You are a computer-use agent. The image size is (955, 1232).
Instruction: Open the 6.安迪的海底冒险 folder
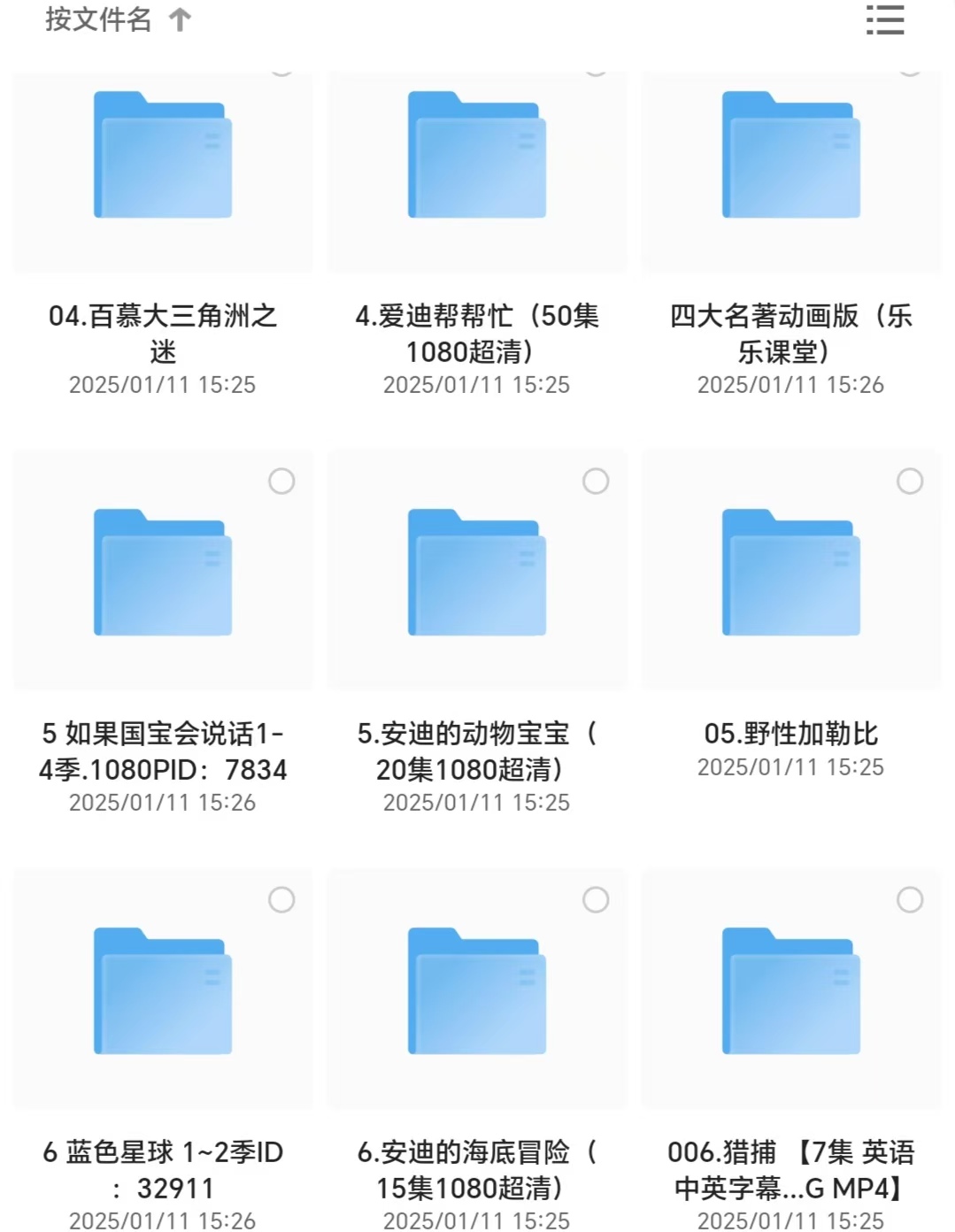476,991
